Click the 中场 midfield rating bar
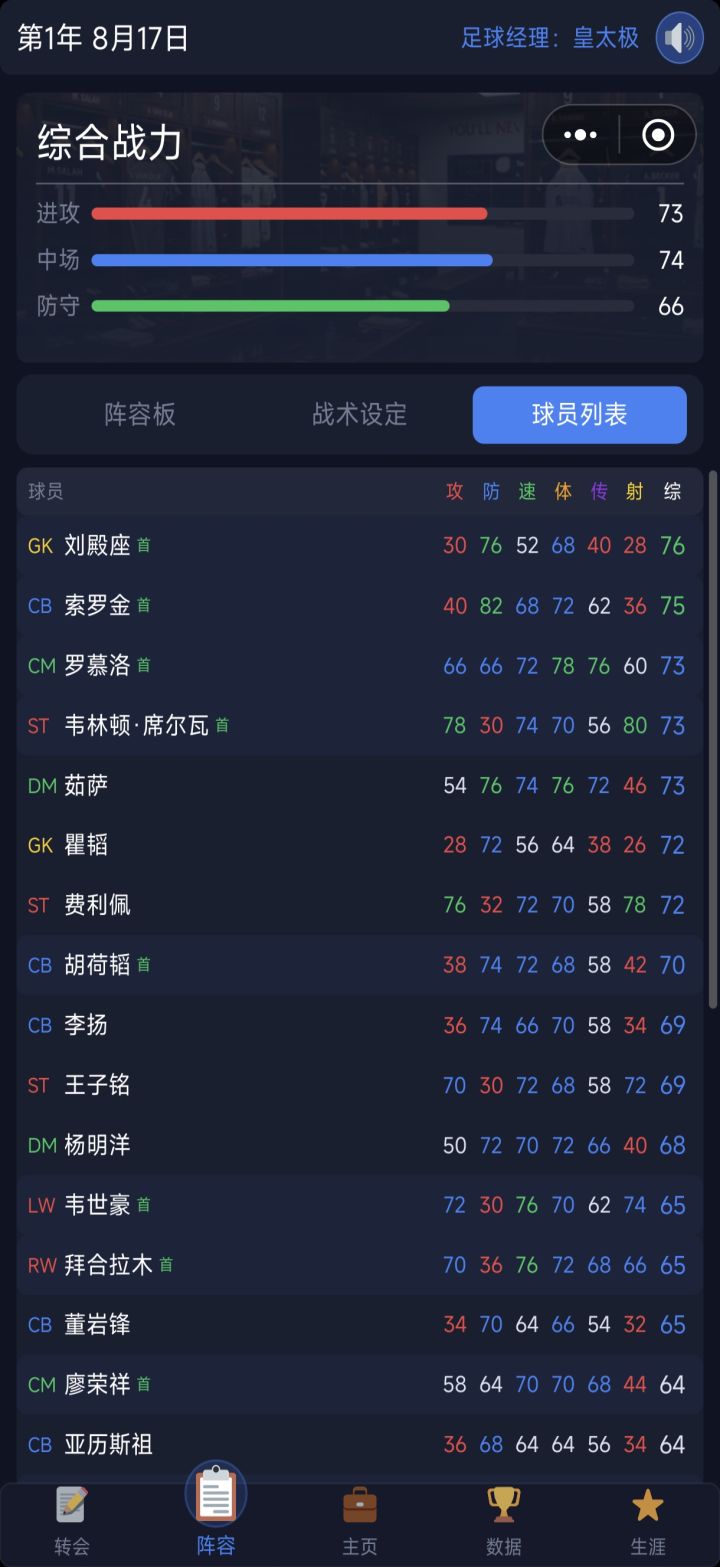Image resolution: width=720 pixels, height=1567 pixels. tap(292, 259)
